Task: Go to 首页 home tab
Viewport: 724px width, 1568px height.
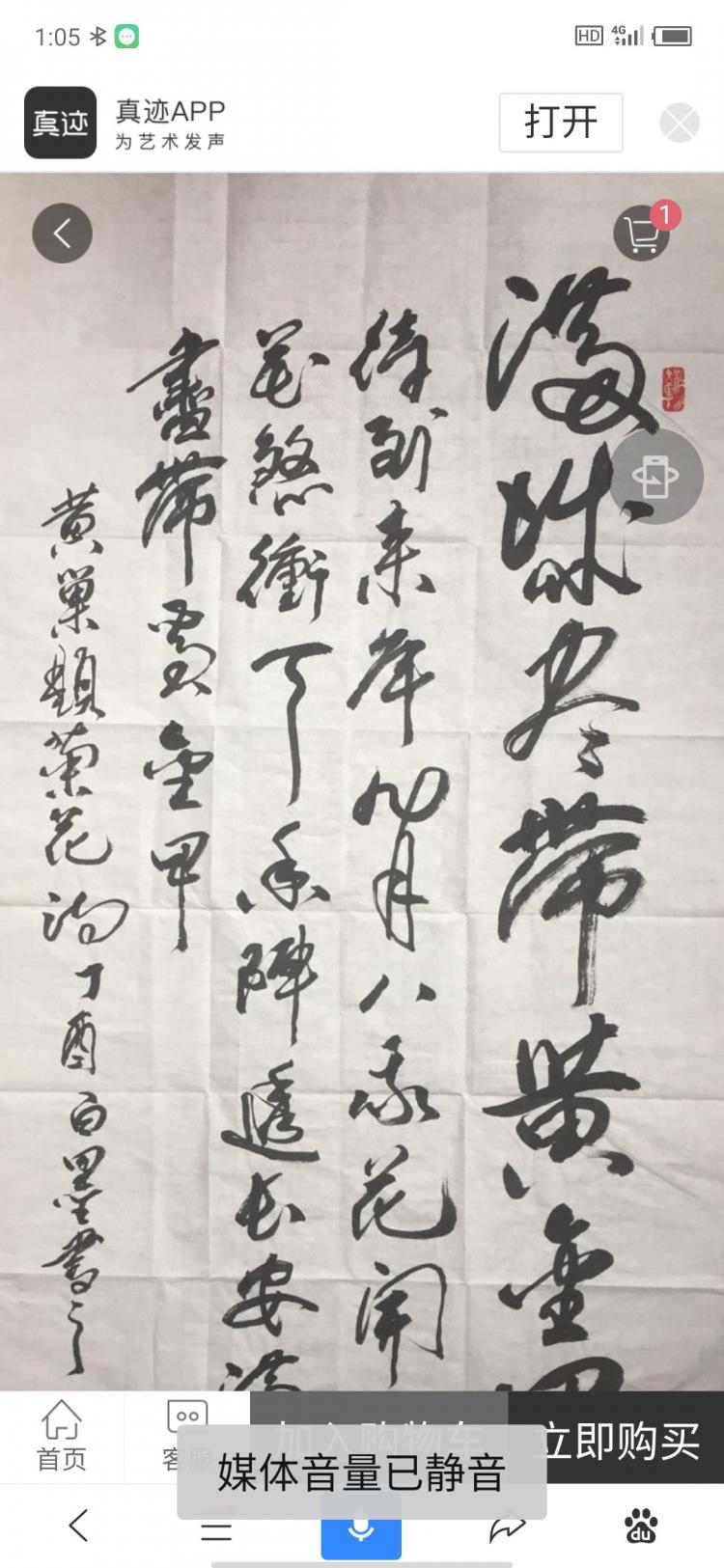Action: (61, 1436)
